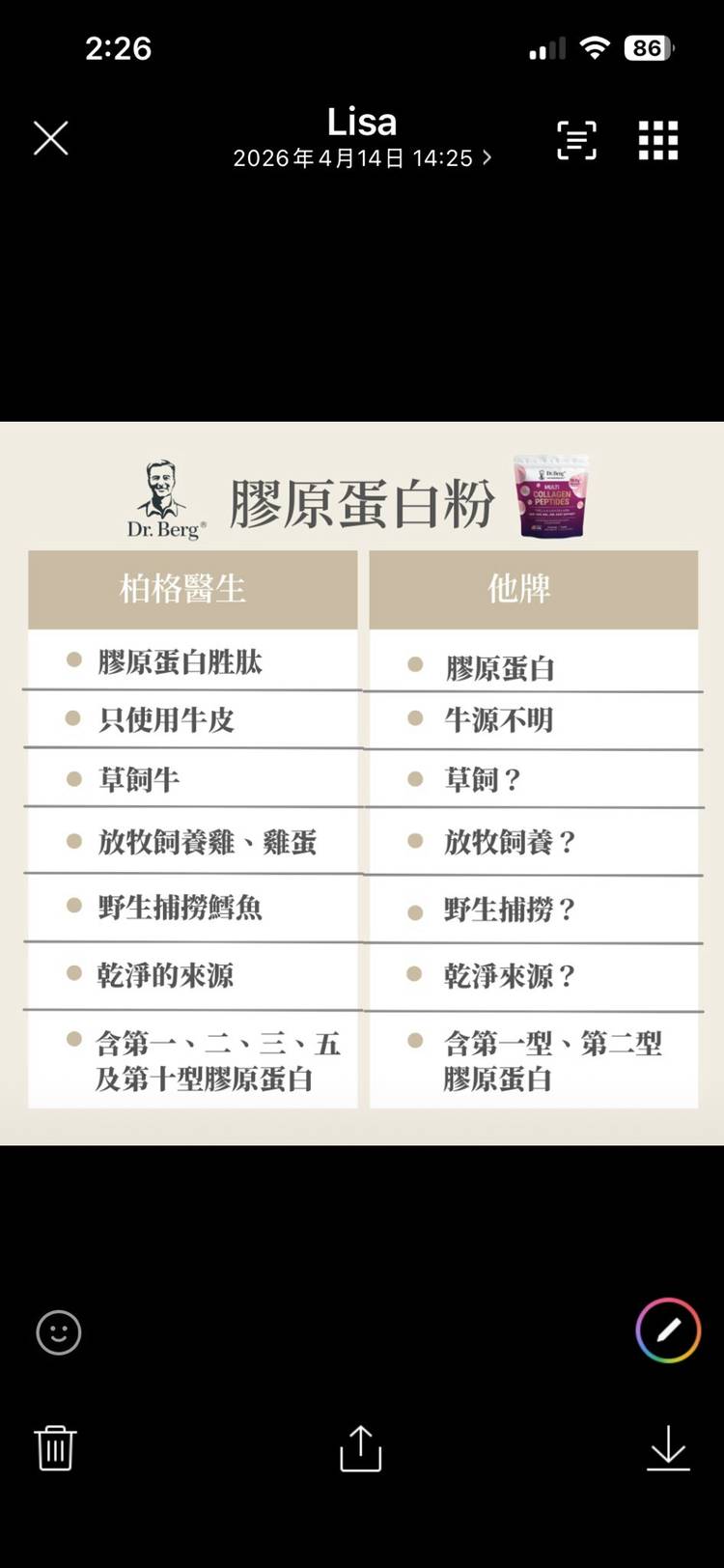Open the grid view of all photos
This screenshot has height=1568, width=724.
click(x=658, y=141)
